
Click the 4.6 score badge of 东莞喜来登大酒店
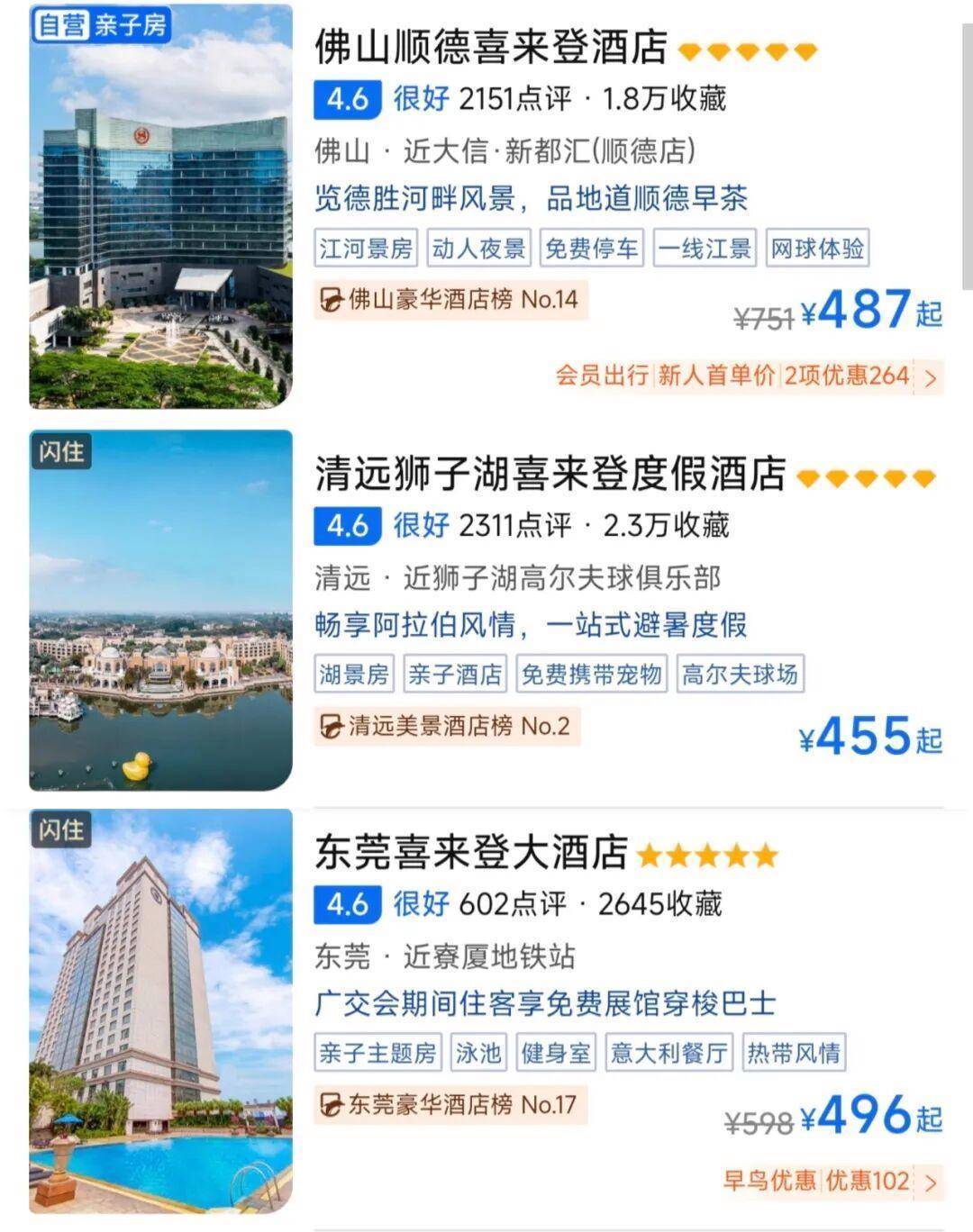click(x=344, y=905)
